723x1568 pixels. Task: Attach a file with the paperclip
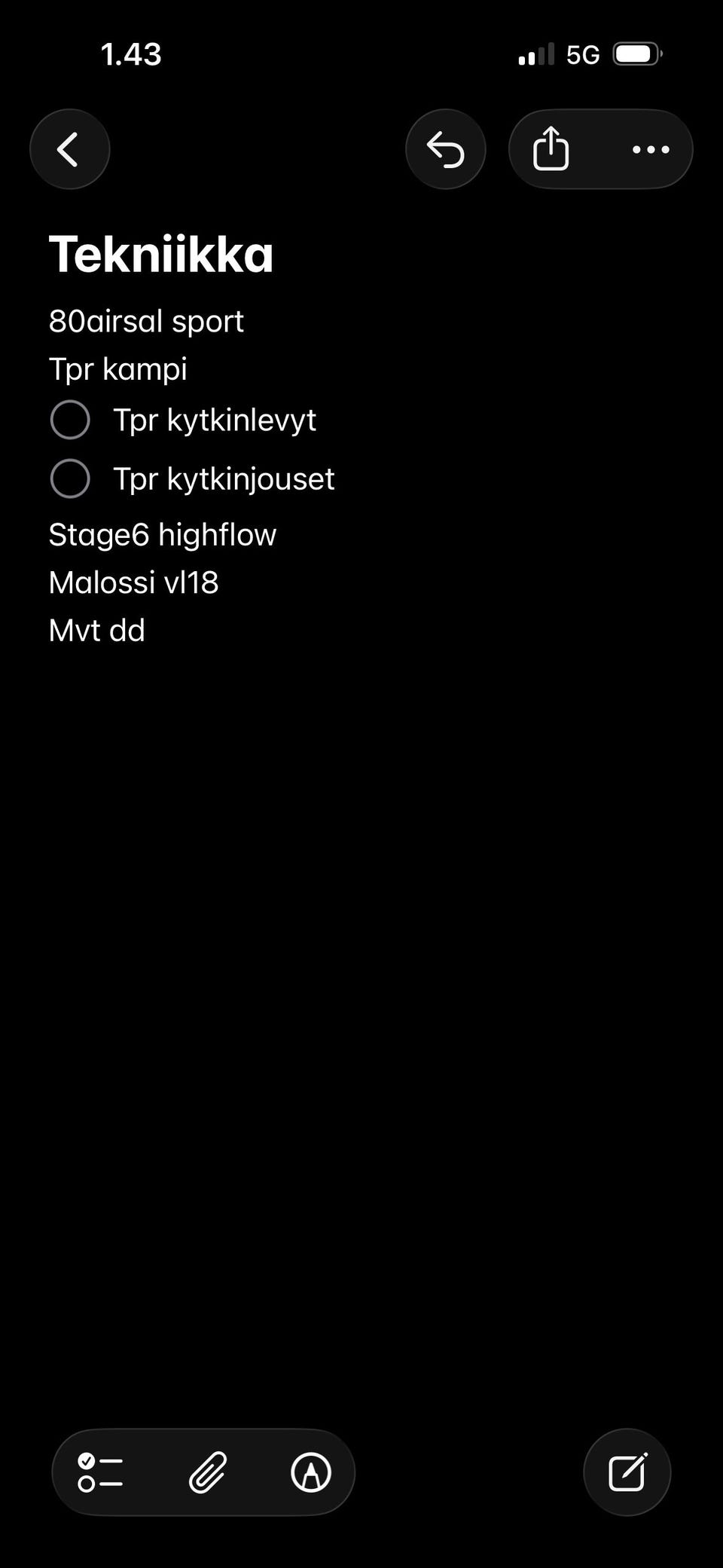[x=207, y=1472]
